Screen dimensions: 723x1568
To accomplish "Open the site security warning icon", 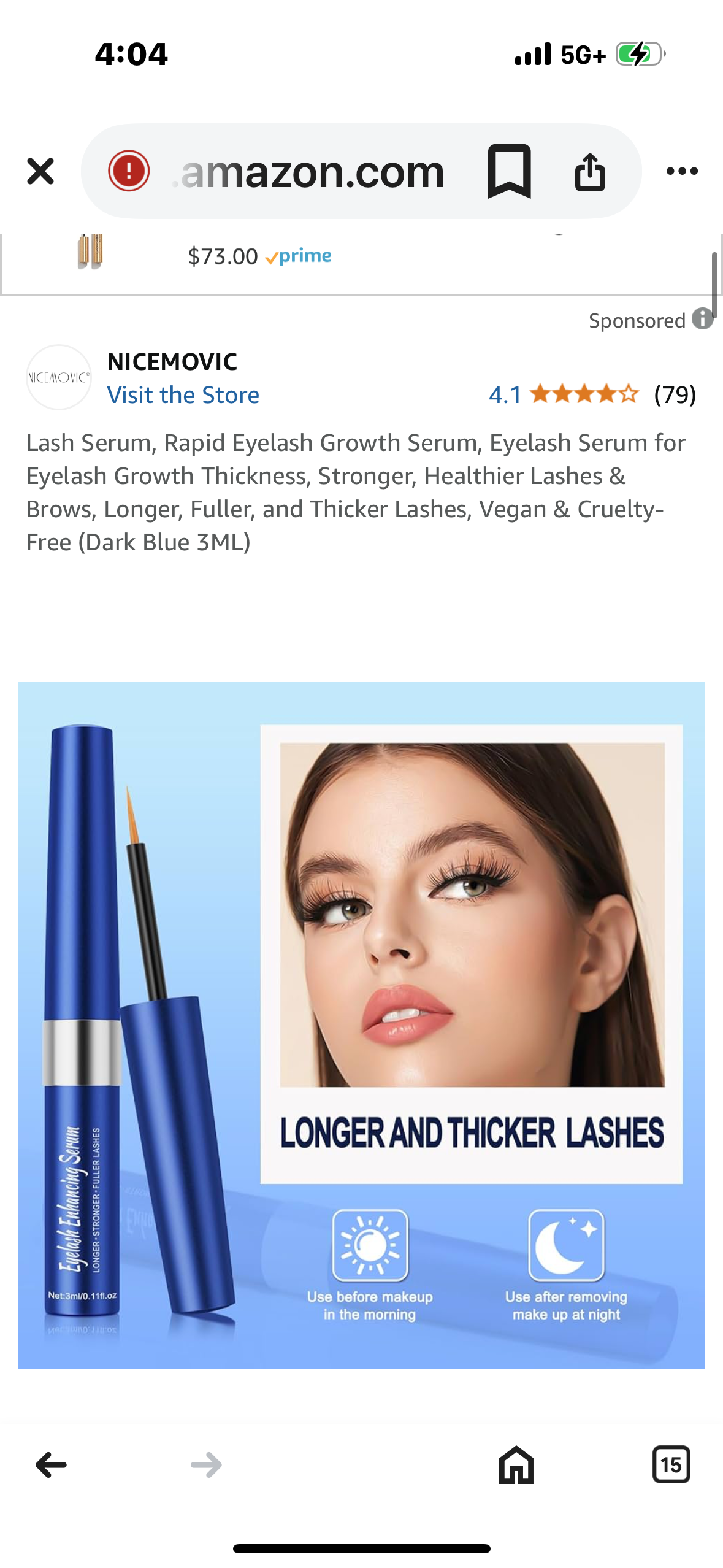I will click(x=129, y=171).
